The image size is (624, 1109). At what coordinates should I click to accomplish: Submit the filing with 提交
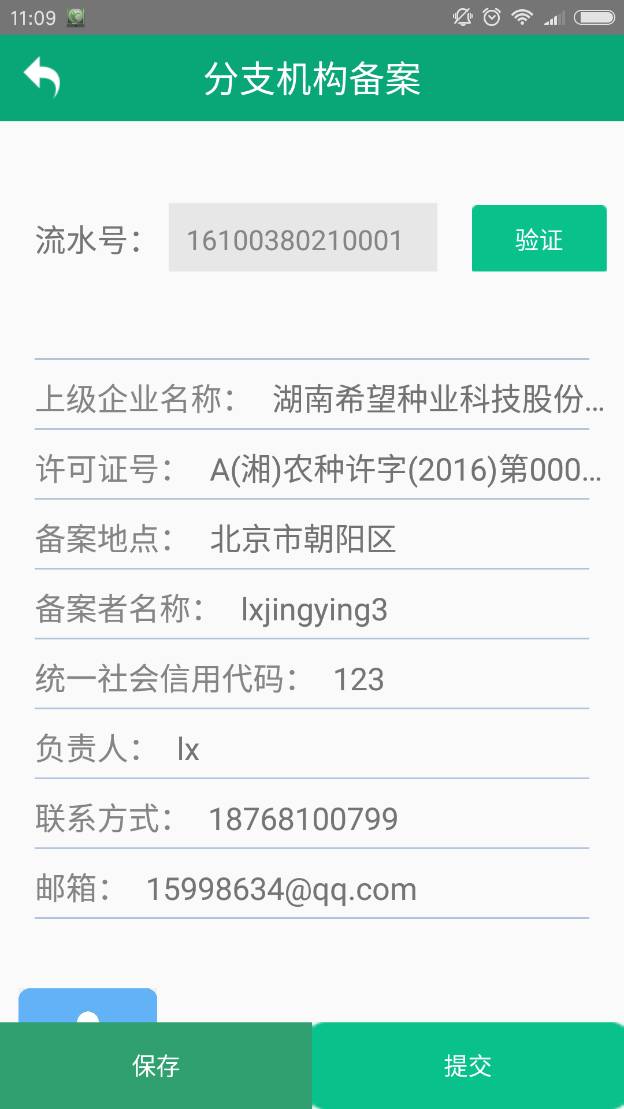pos(468,1066)
